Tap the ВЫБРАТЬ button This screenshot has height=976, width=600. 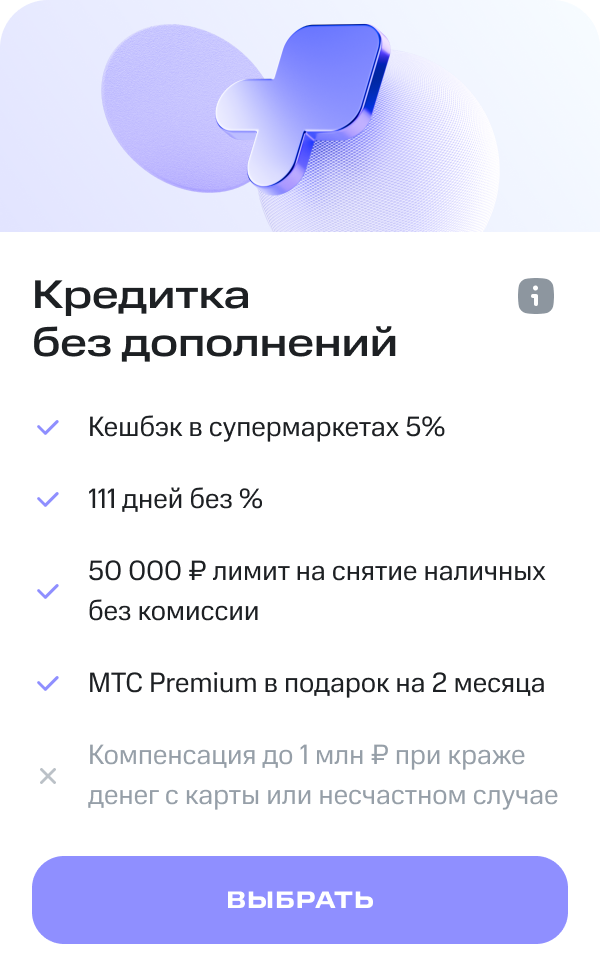(300, 899)
